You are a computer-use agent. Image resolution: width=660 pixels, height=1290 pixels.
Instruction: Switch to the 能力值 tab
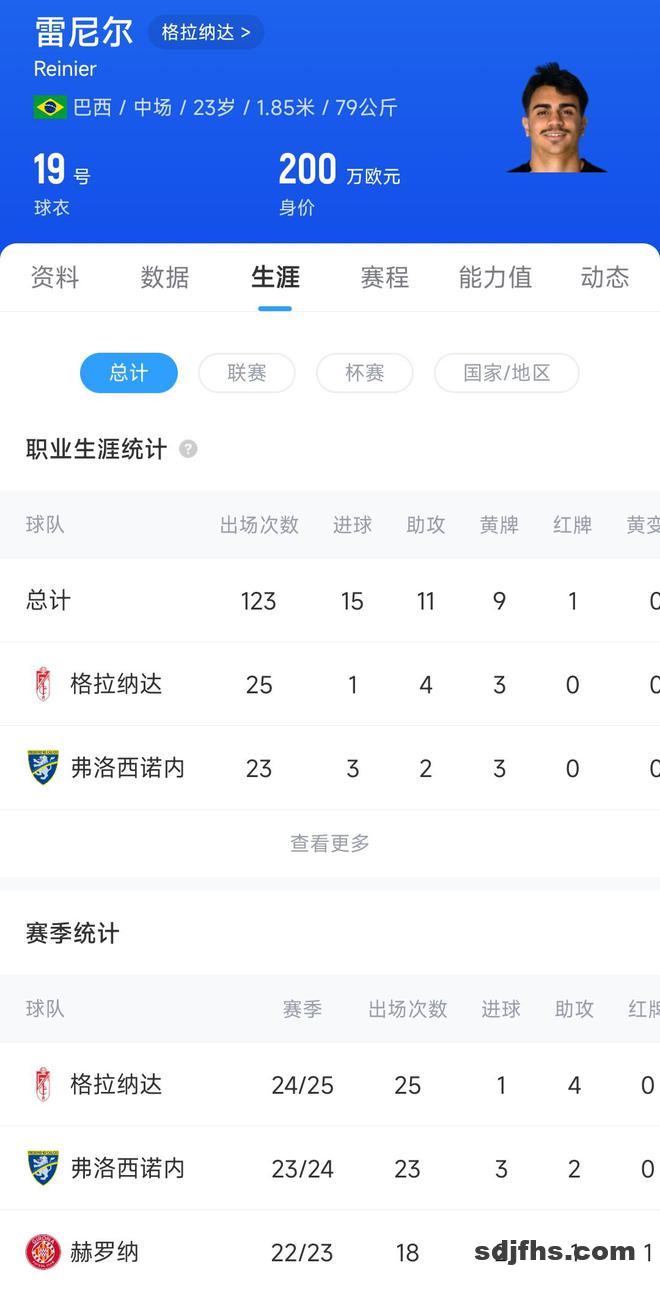point(495,277)
